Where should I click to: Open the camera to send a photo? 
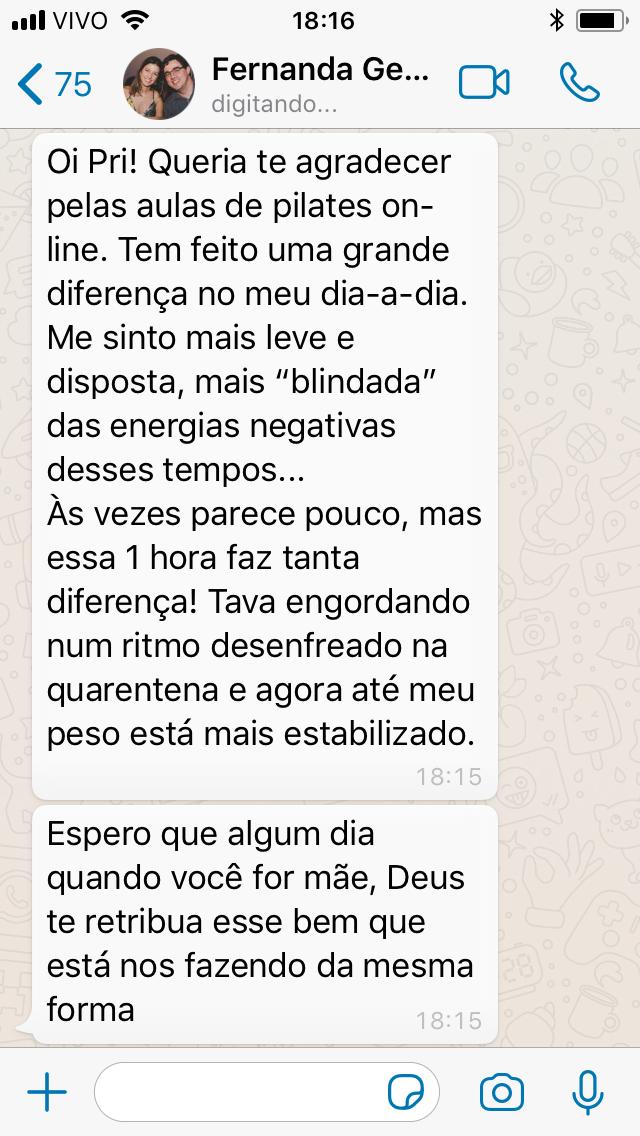click(502, 1092)
